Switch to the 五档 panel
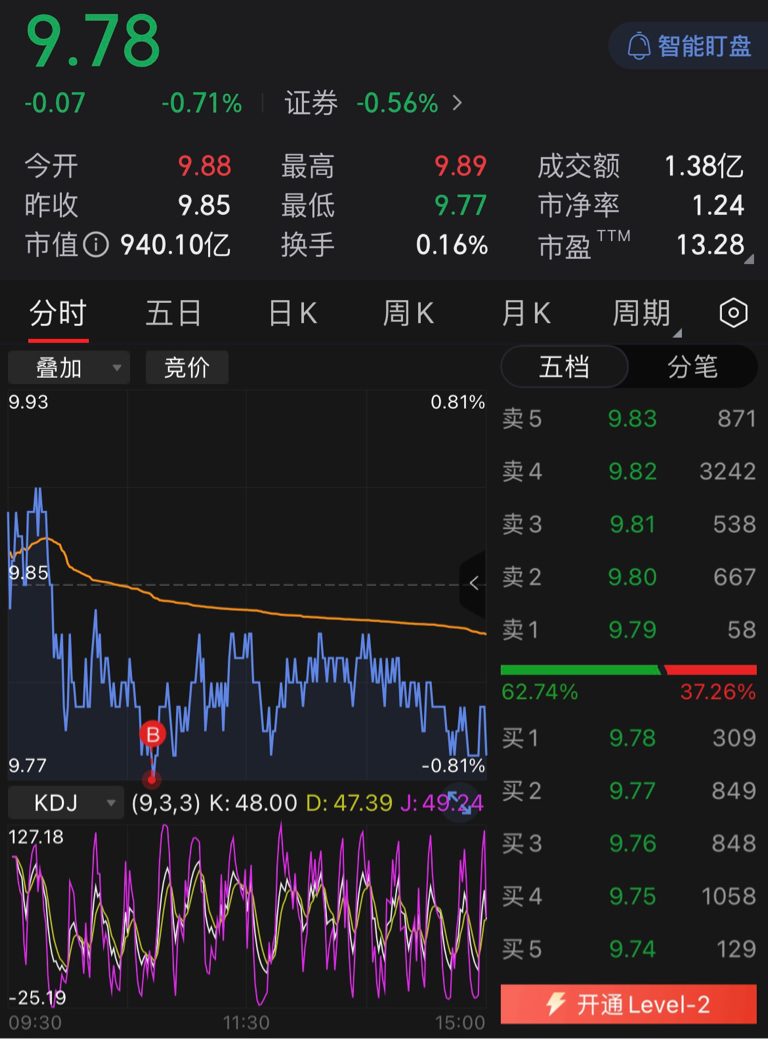768x1039 pixels. [x=564, y=367]
